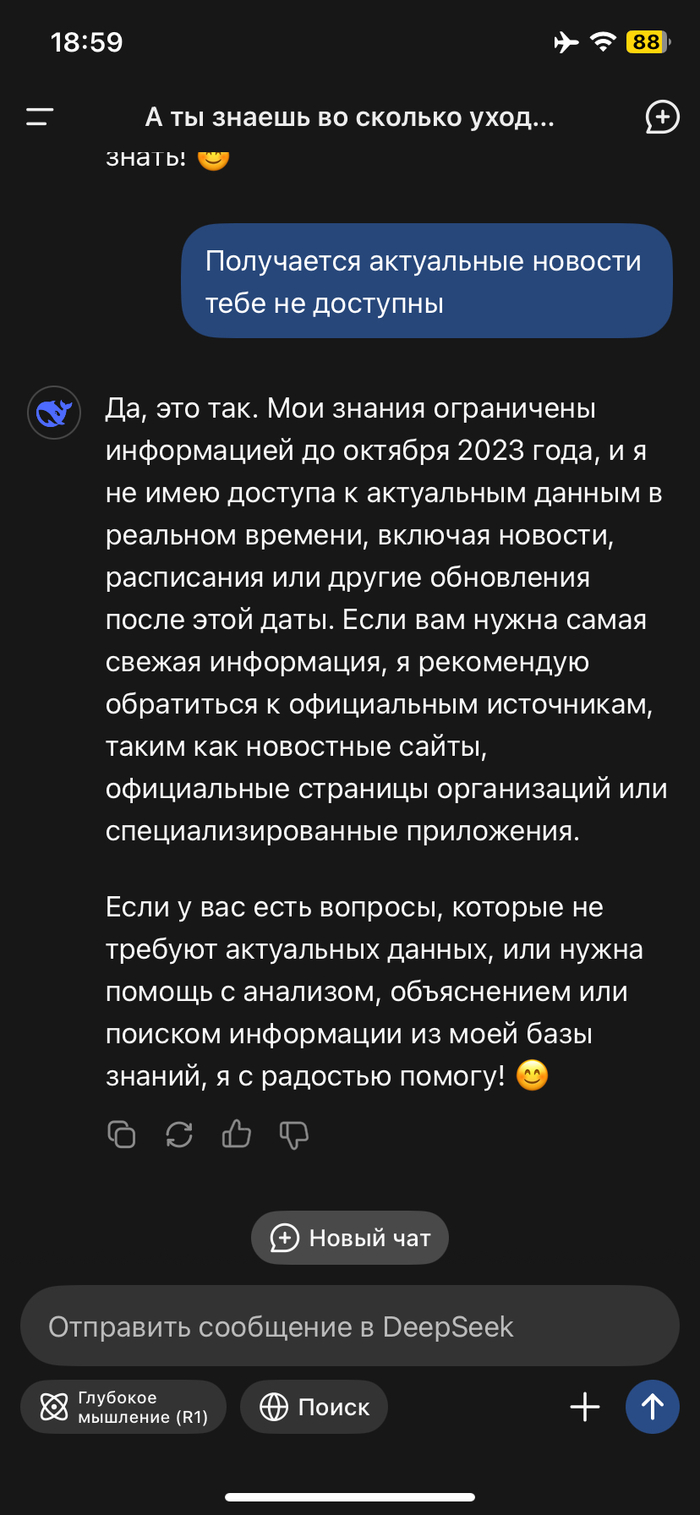Start a new chat from the top bar icon
Viewport: 700px width, 1515px height.
(x=662, y=117)
